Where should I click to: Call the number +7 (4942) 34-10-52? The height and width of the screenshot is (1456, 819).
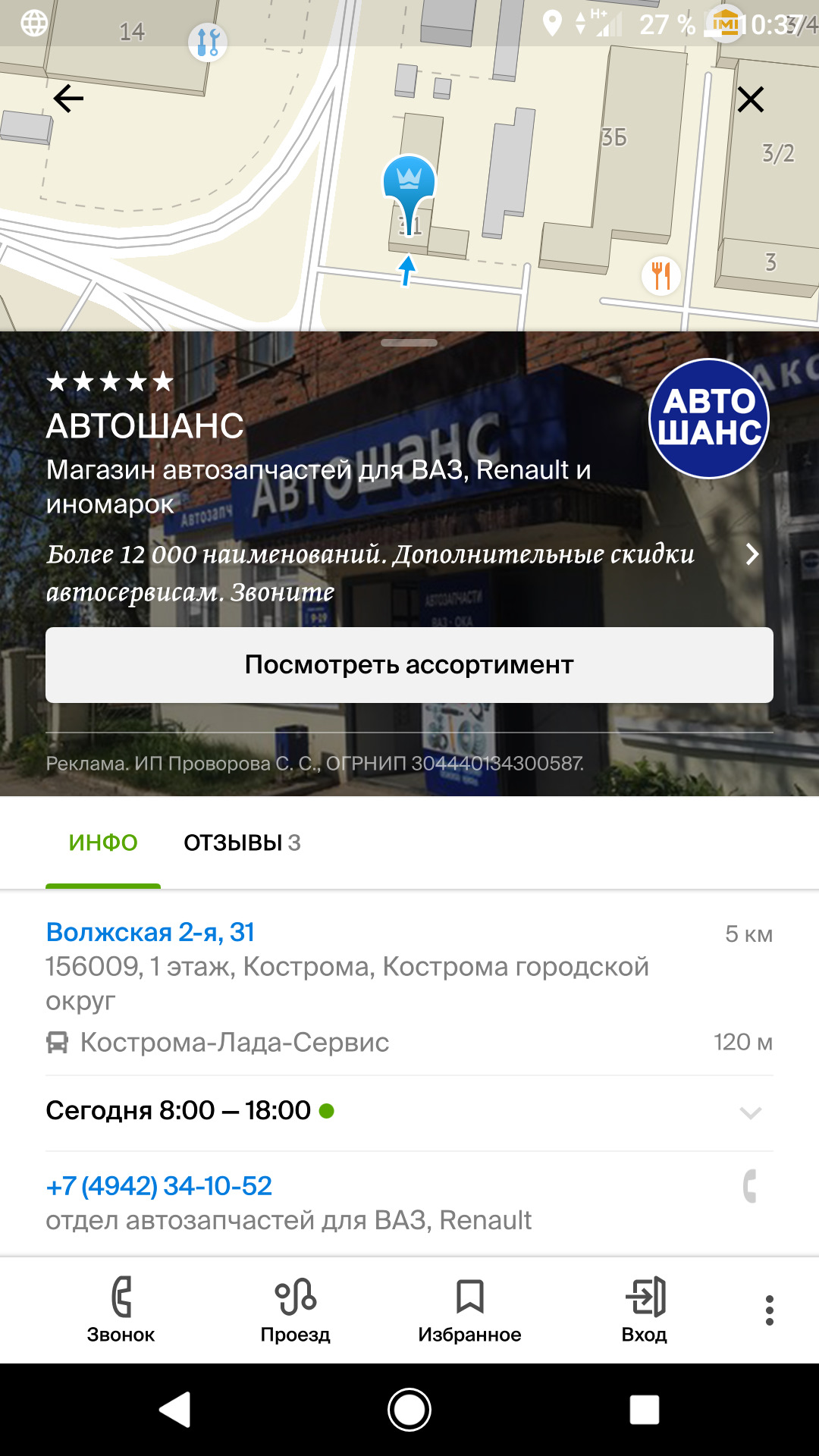pyautogui.click(x=159, y=1186)
